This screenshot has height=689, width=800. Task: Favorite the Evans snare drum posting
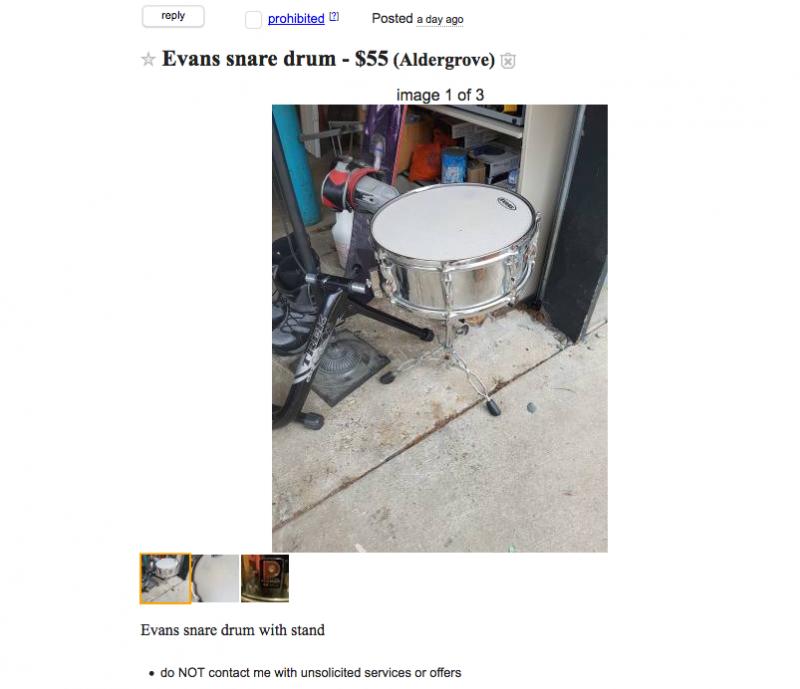pos(148,59)
